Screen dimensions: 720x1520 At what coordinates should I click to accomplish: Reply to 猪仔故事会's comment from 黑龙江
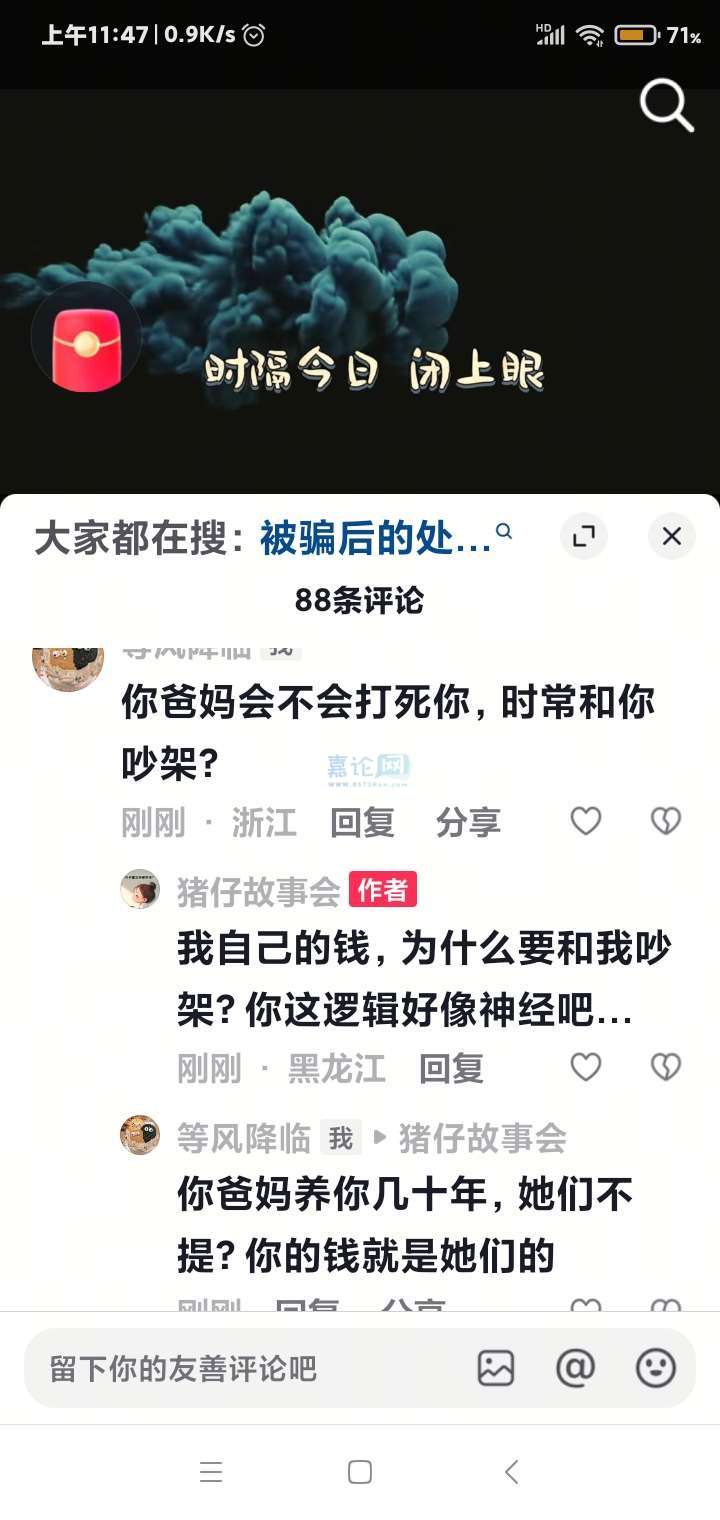coord(451,1068)
